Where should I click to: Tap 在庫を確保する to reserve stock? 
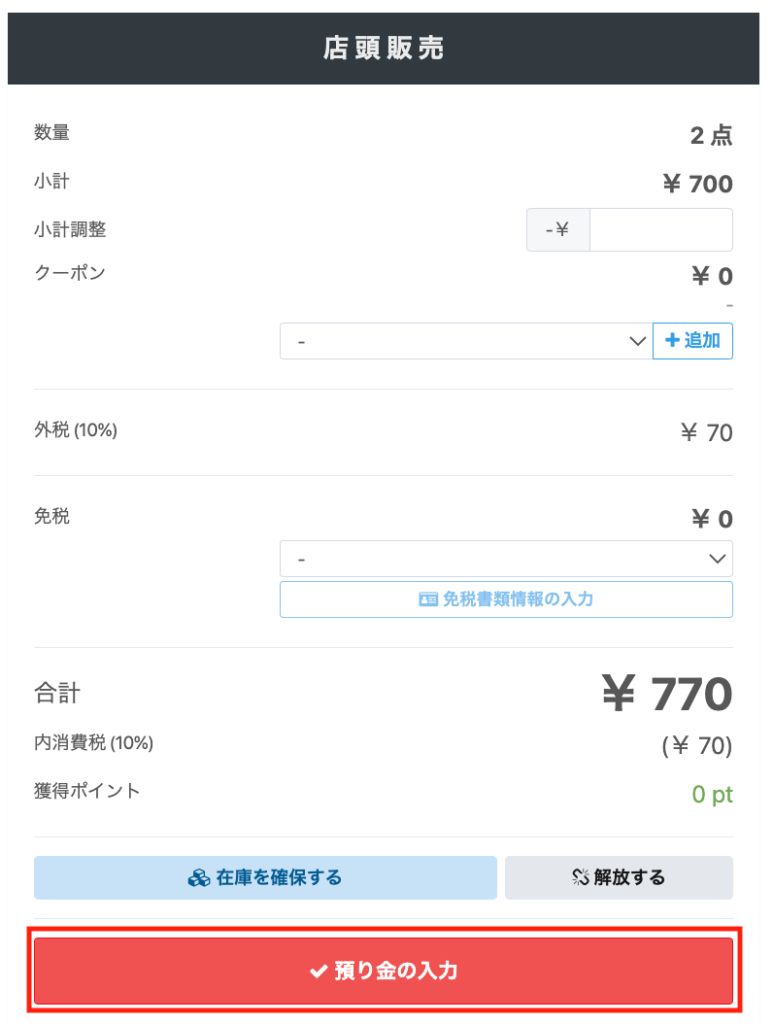coord(265,878)
